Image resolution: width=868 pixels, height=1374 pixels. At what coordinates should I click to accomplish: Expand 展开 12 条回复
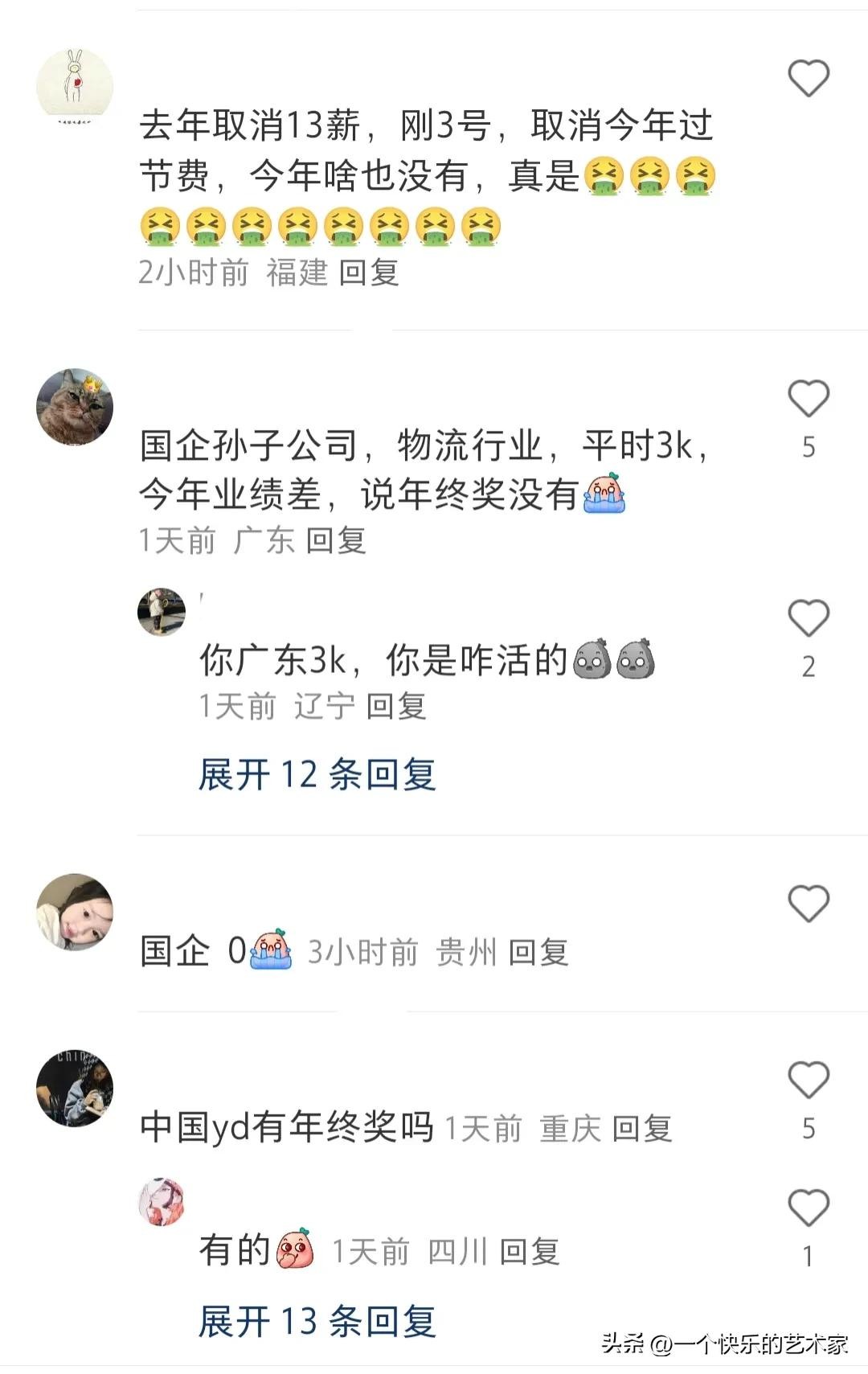(317, 775)
